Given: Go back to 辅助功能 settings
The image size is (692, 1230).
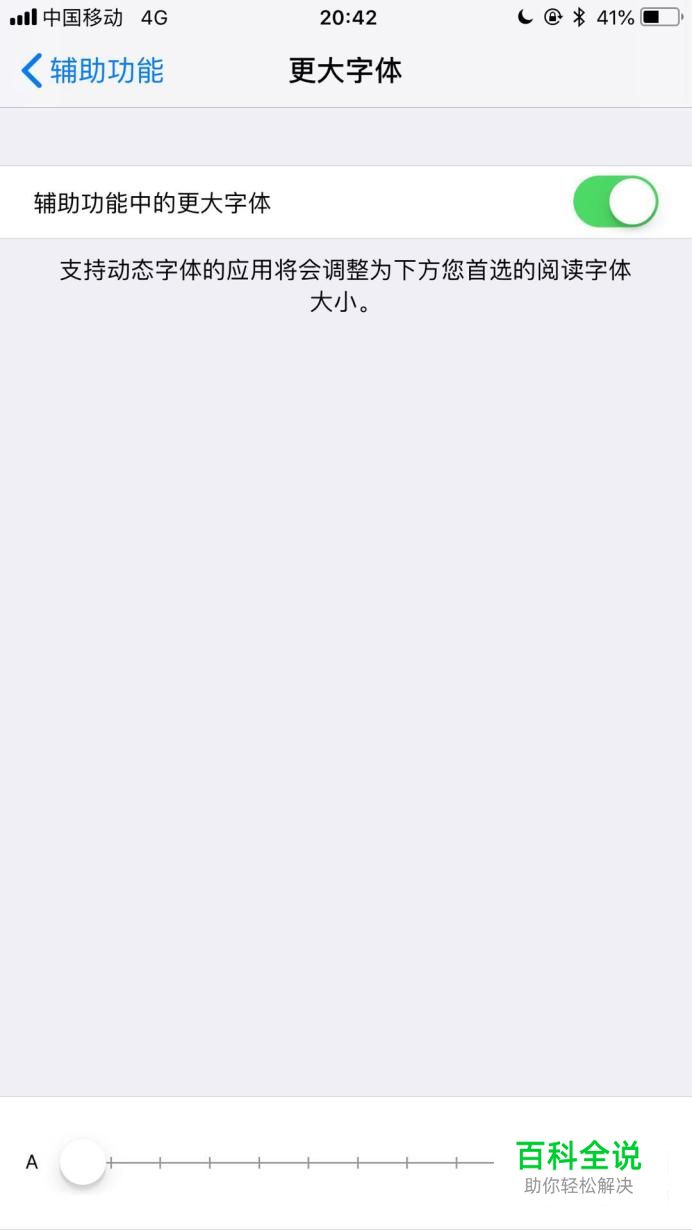Looking at the screenshot, I should coord(92,71).
